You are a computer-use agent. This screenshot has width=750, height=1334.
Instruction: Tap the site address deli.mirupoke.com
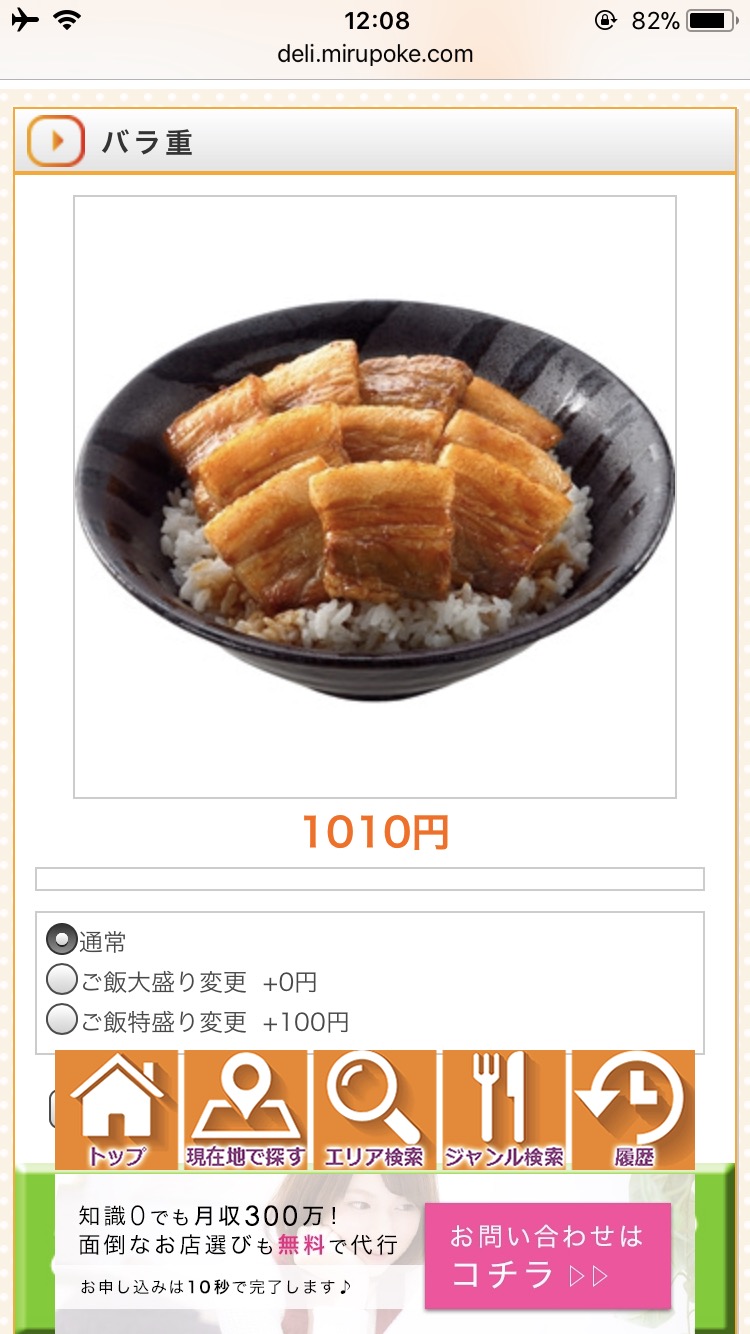[375, 54]
